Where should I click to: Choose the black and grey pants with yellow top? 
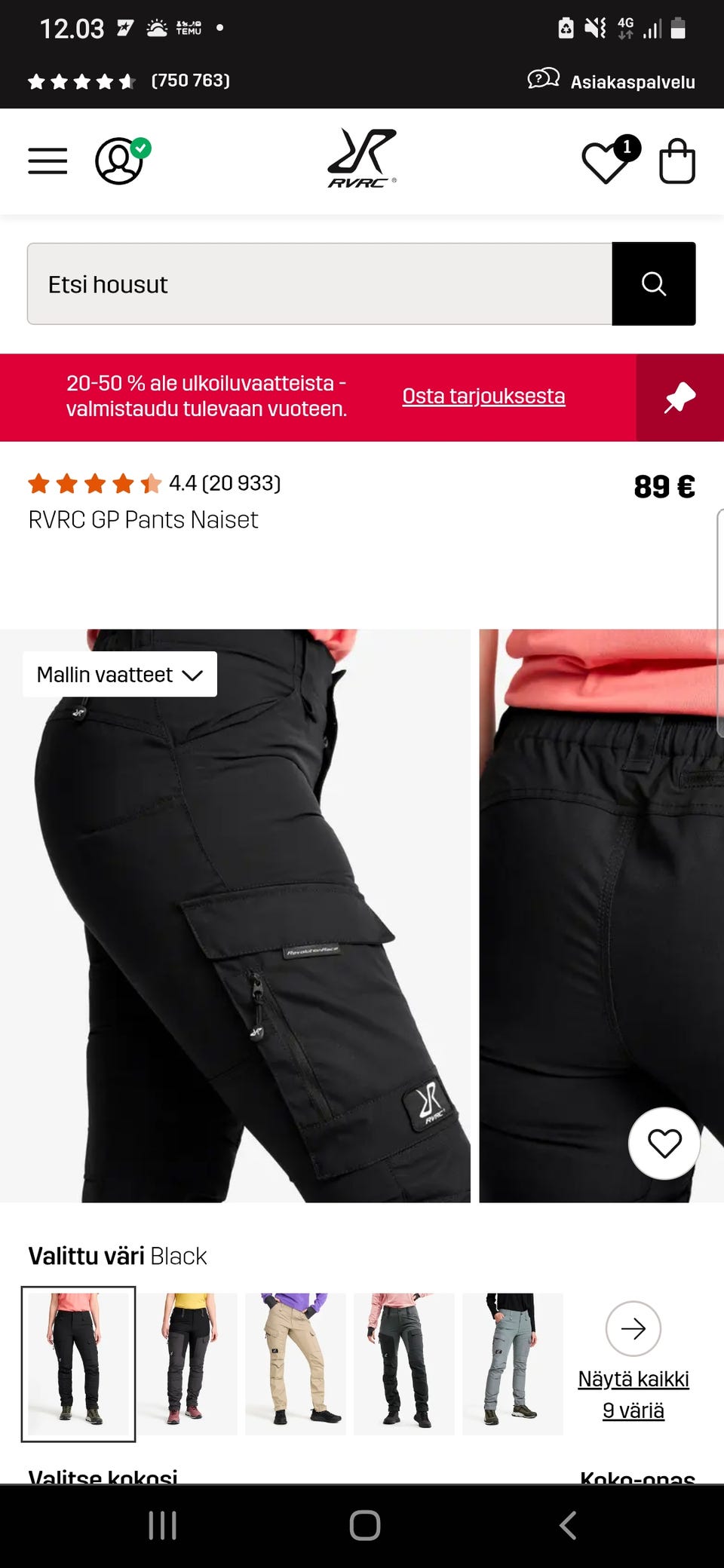point(187,1364)
